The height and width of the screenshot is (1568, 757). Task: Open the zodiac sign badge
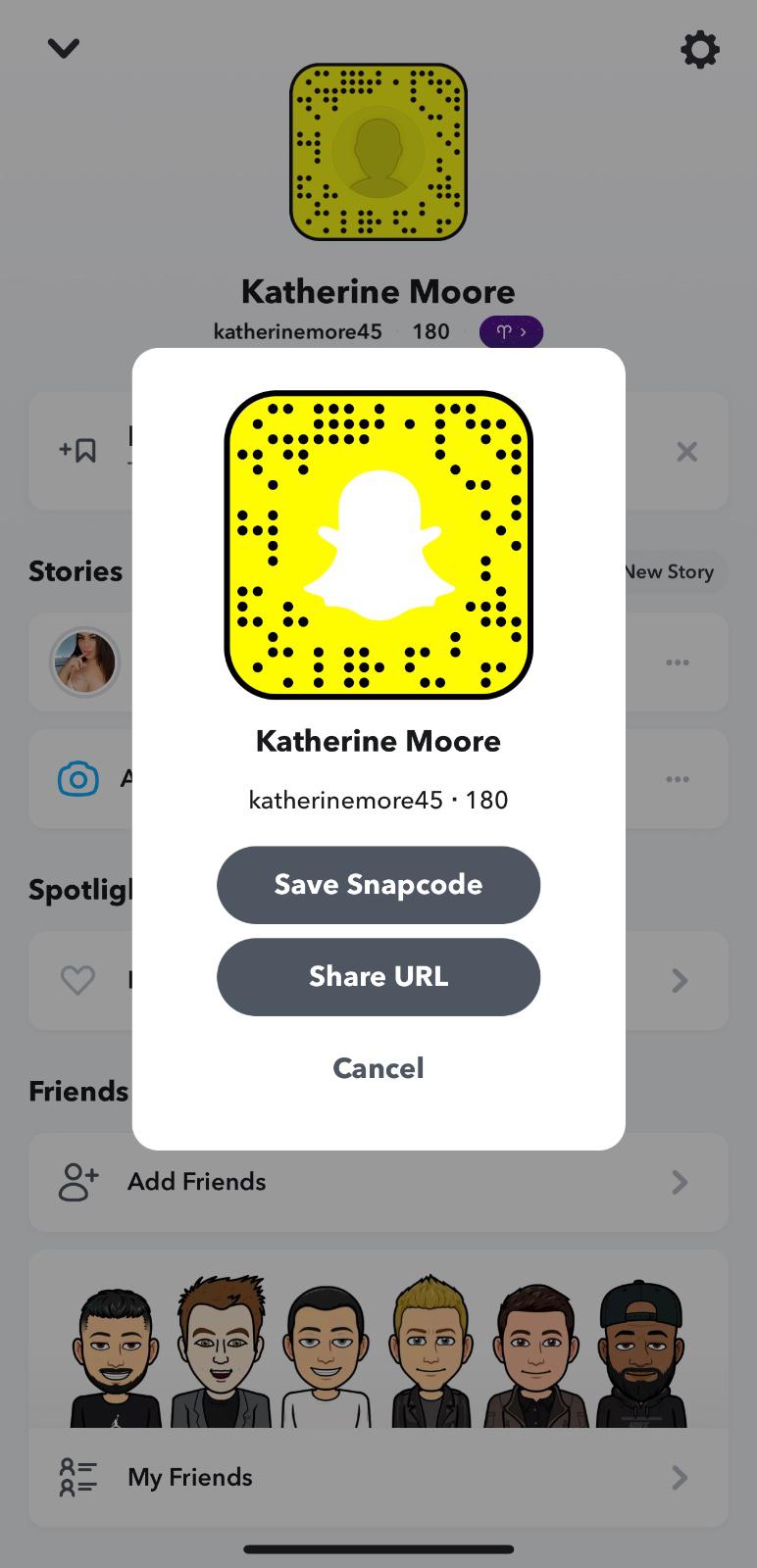pyautogui.click(x=511, y=332)
